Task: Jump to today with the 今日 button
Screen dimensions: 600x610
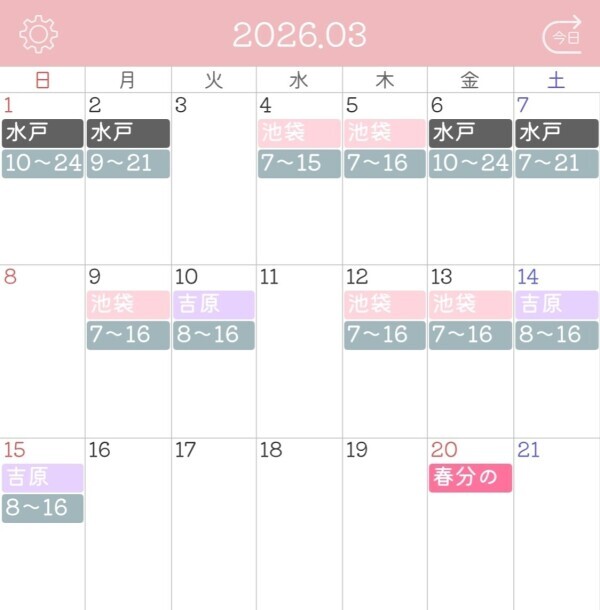Action: [x=562, y=35]
